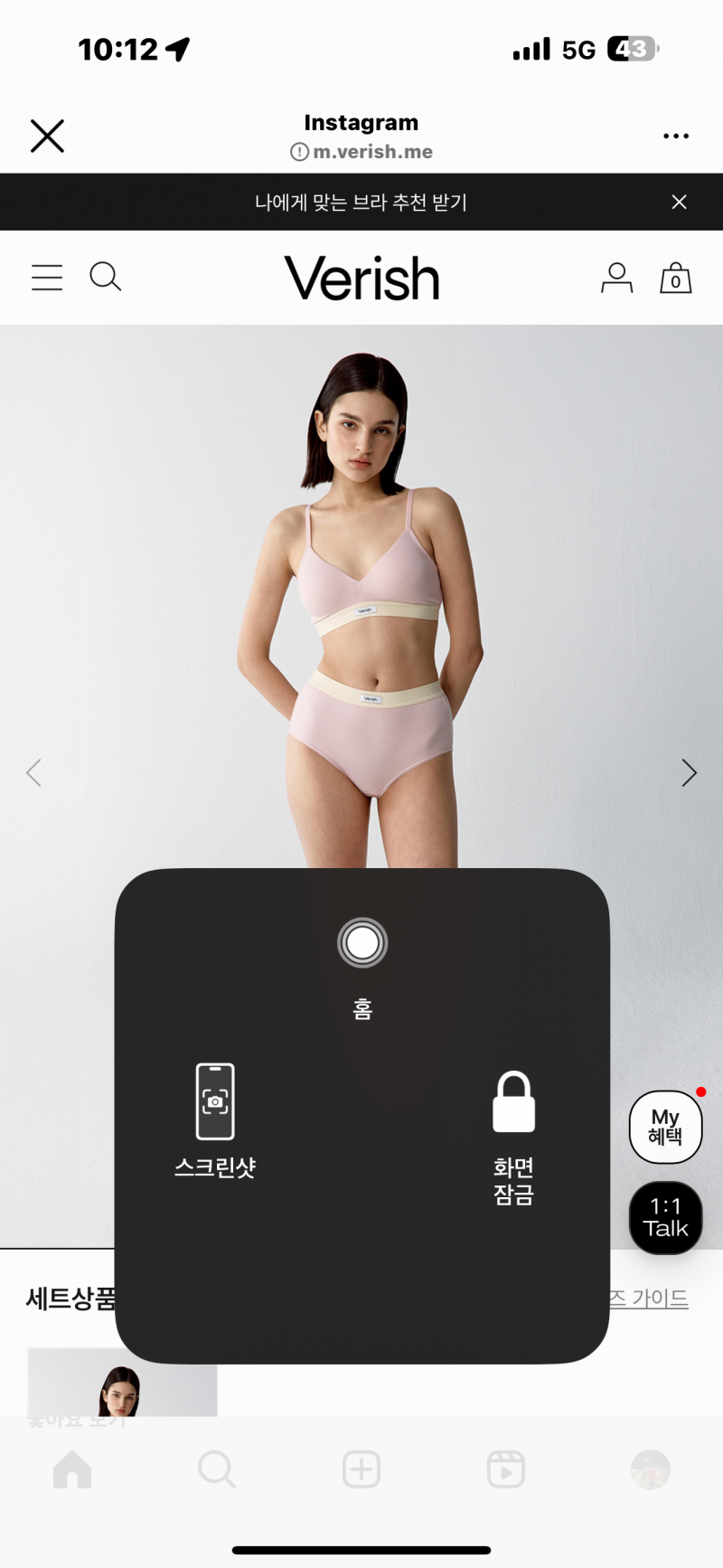Open the browser's three-dot overflow menu
Image resolution: width=723 pixels, height=1568 pixels.
pyautogui.click(x=675, y=137)
